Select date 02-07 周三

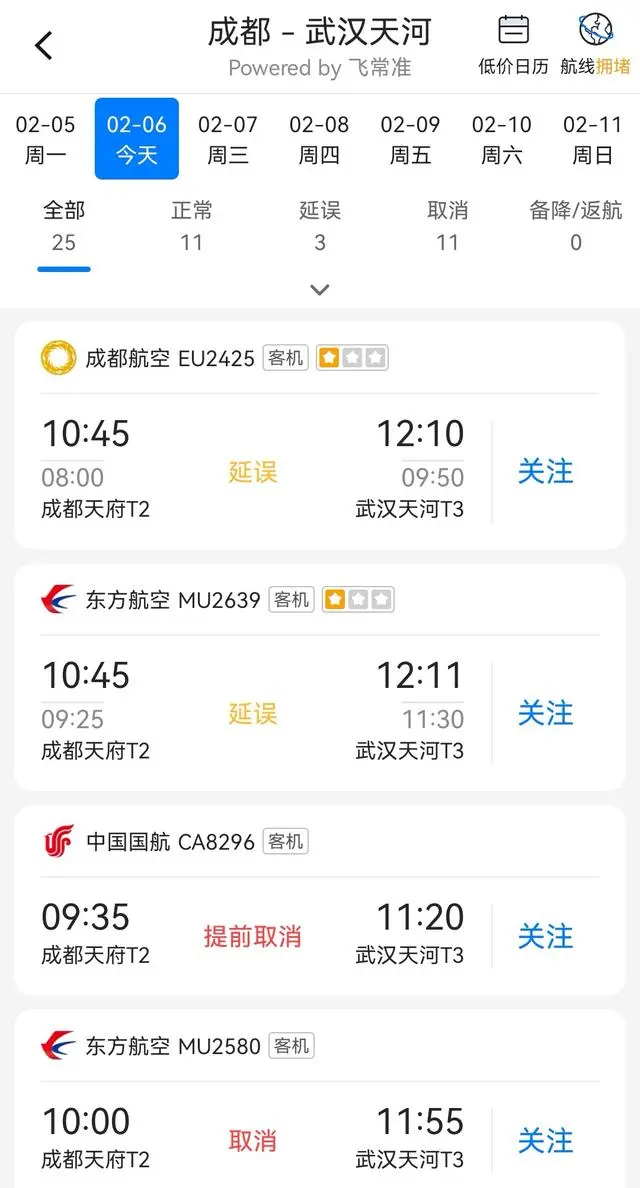tap(228, 139)
